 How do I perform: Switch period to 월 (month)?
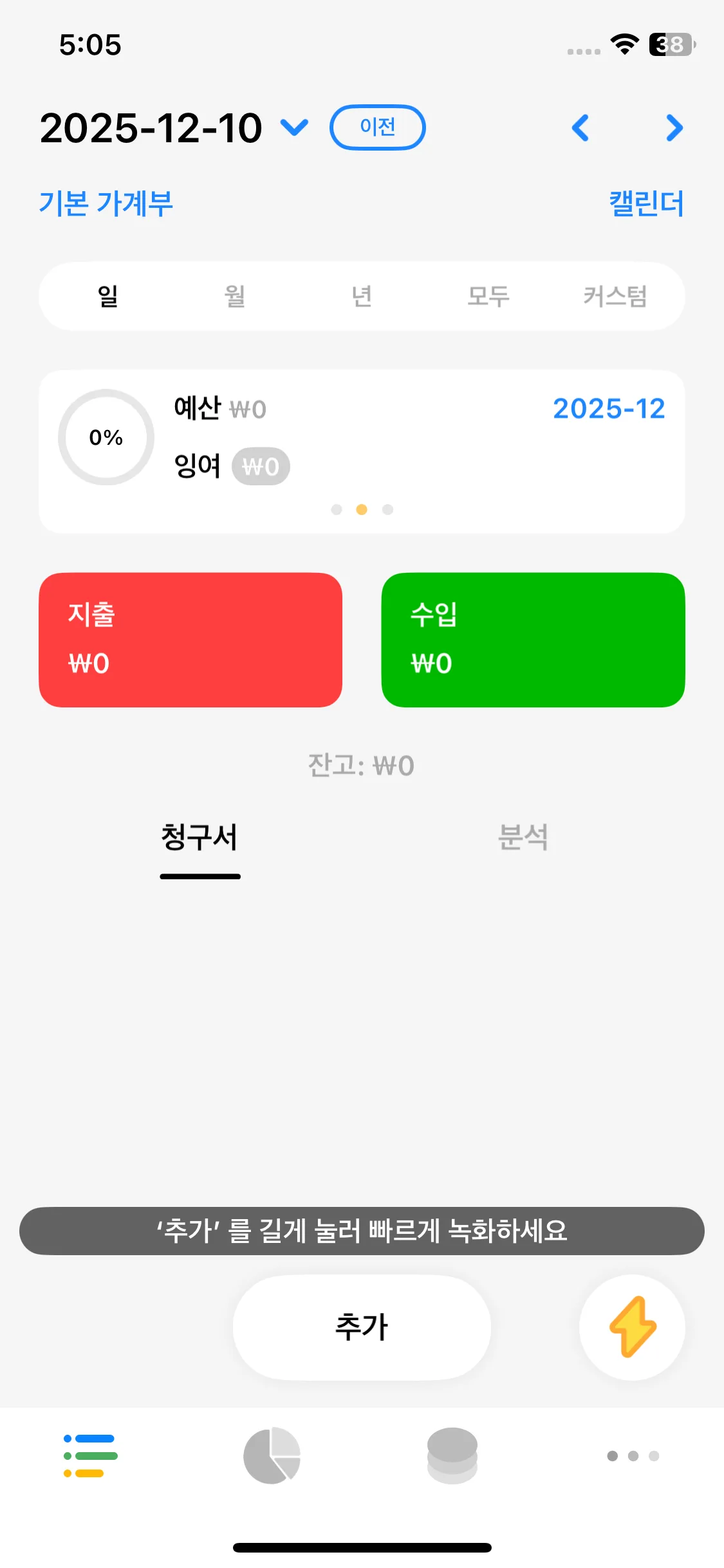click(x=234, y=297)
